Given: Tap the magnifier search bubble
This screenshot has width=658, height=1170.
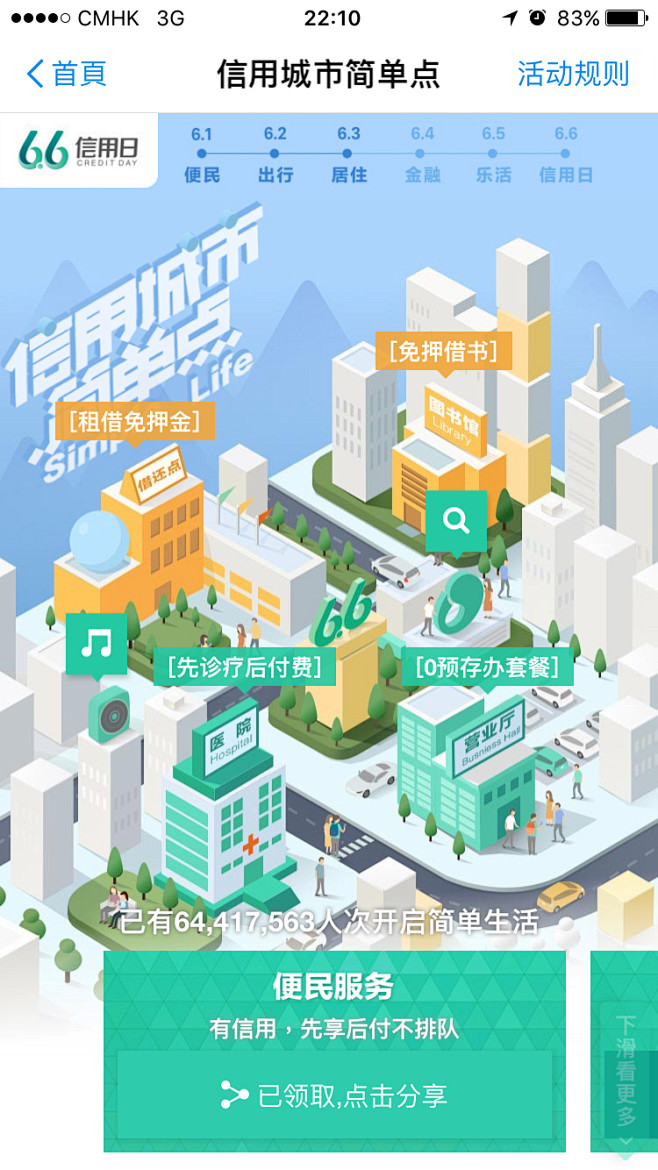Looking at the screenshot, I should tap(456, 521).
